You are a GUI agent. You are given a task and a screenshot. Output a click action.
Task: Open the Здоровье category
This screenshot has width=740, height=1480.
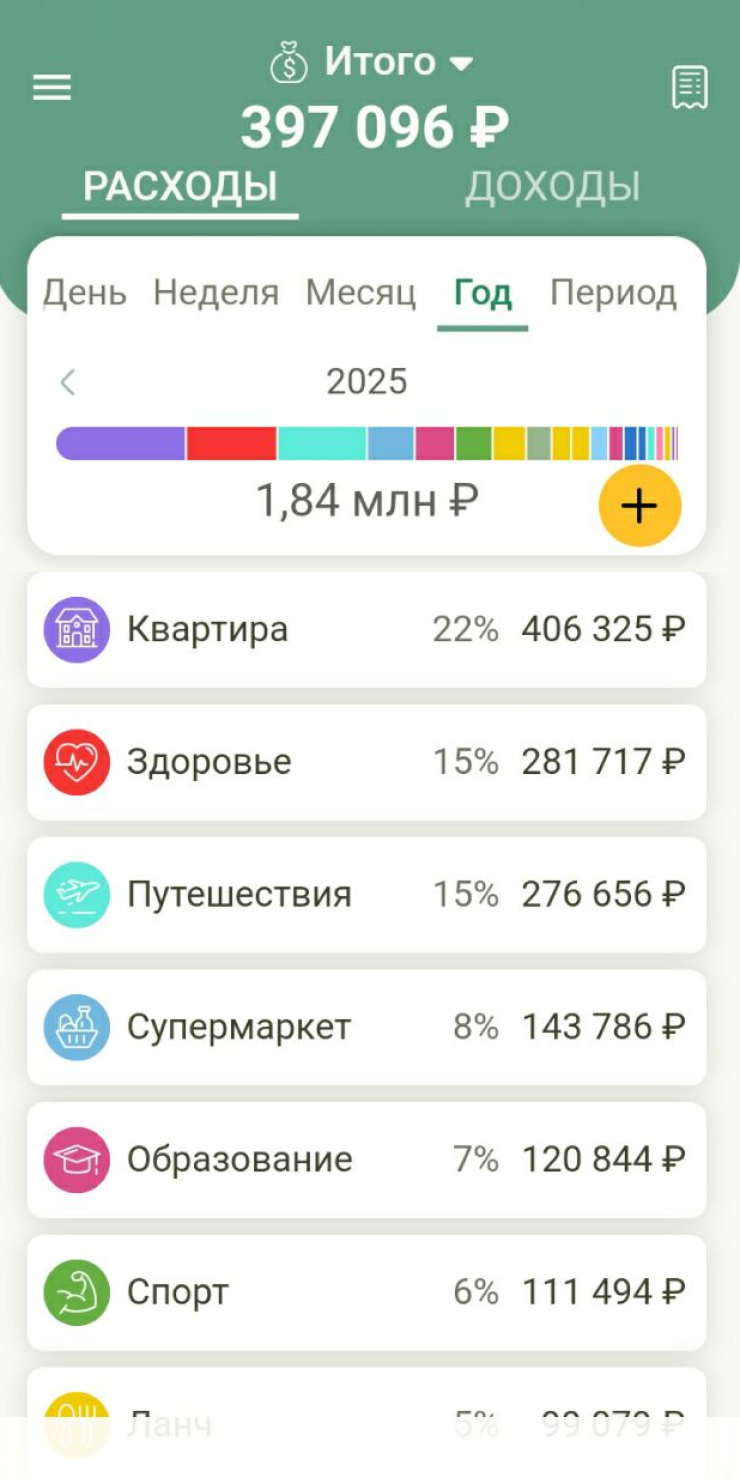point(366,762)
